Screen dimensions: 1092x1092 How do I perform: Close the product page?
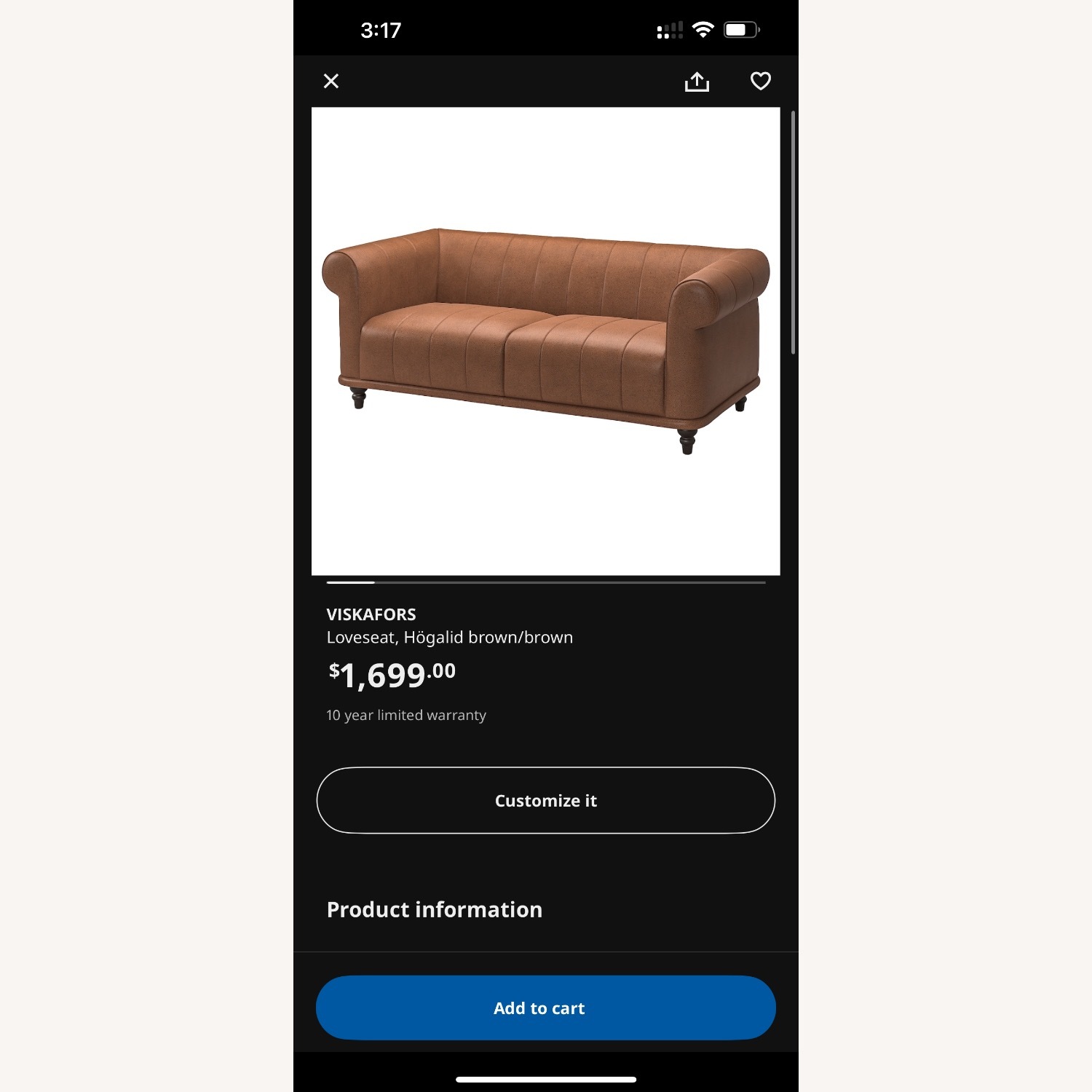pyautogui.click(x=331, y=81)
